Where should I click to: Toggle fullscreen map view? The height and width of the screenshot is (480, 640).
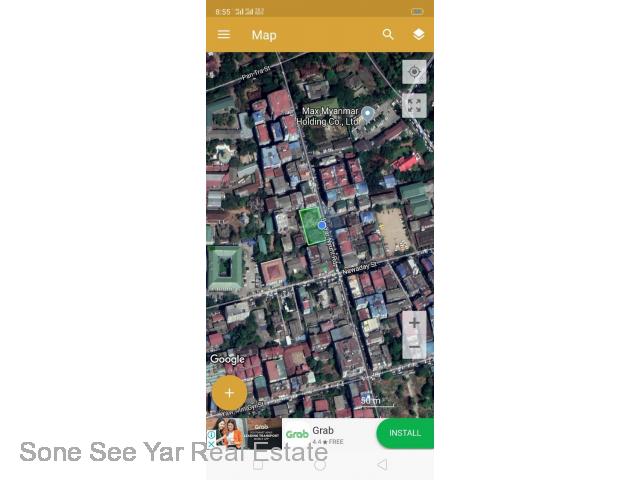tap(414, 105)
